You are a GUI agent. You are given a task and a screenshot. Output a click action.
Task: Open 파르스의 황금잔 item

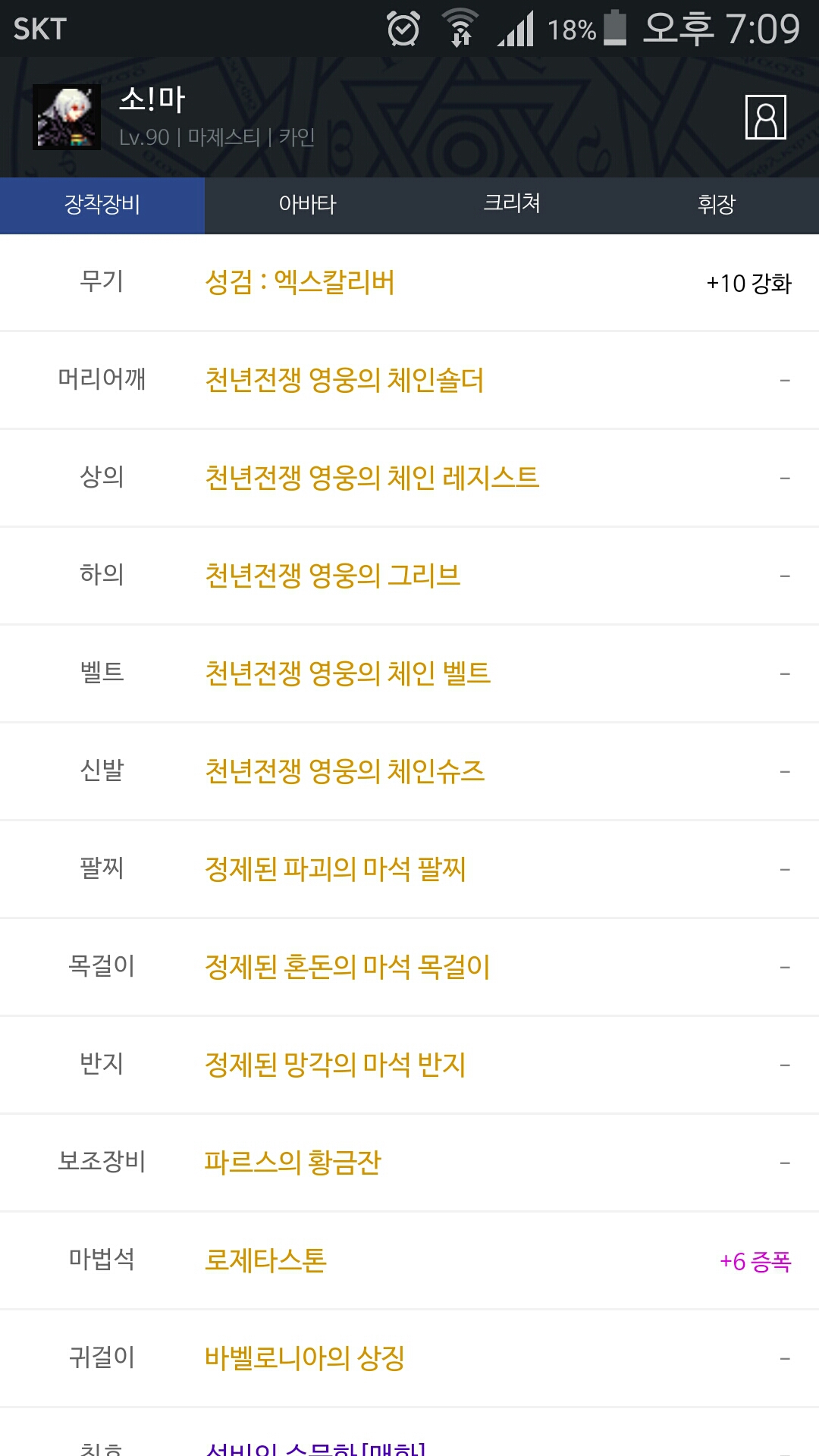[x=409, y=1163]
